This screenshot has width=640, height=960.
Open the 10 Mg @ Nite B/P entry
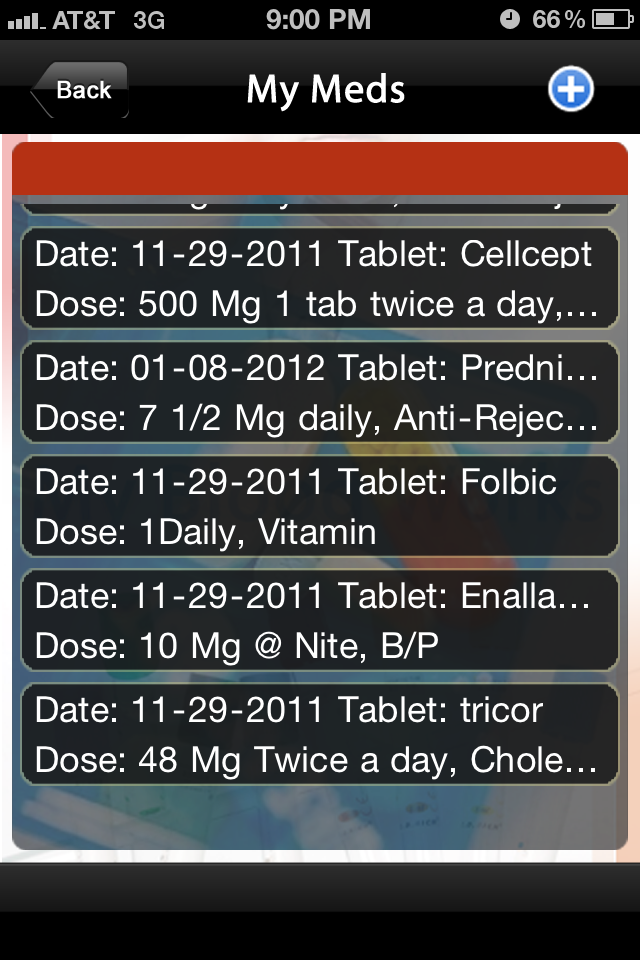click(x=319, y=621)
